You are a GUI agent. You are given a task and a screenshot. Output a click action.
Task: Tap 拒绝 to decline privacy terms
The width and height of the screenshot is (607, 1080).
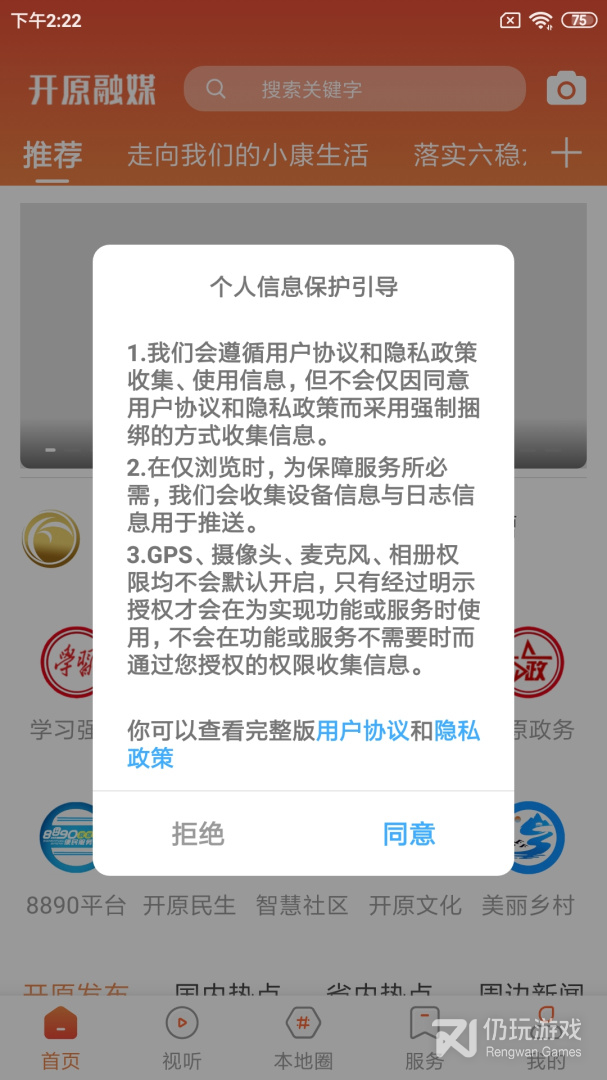tap(198, 834)
